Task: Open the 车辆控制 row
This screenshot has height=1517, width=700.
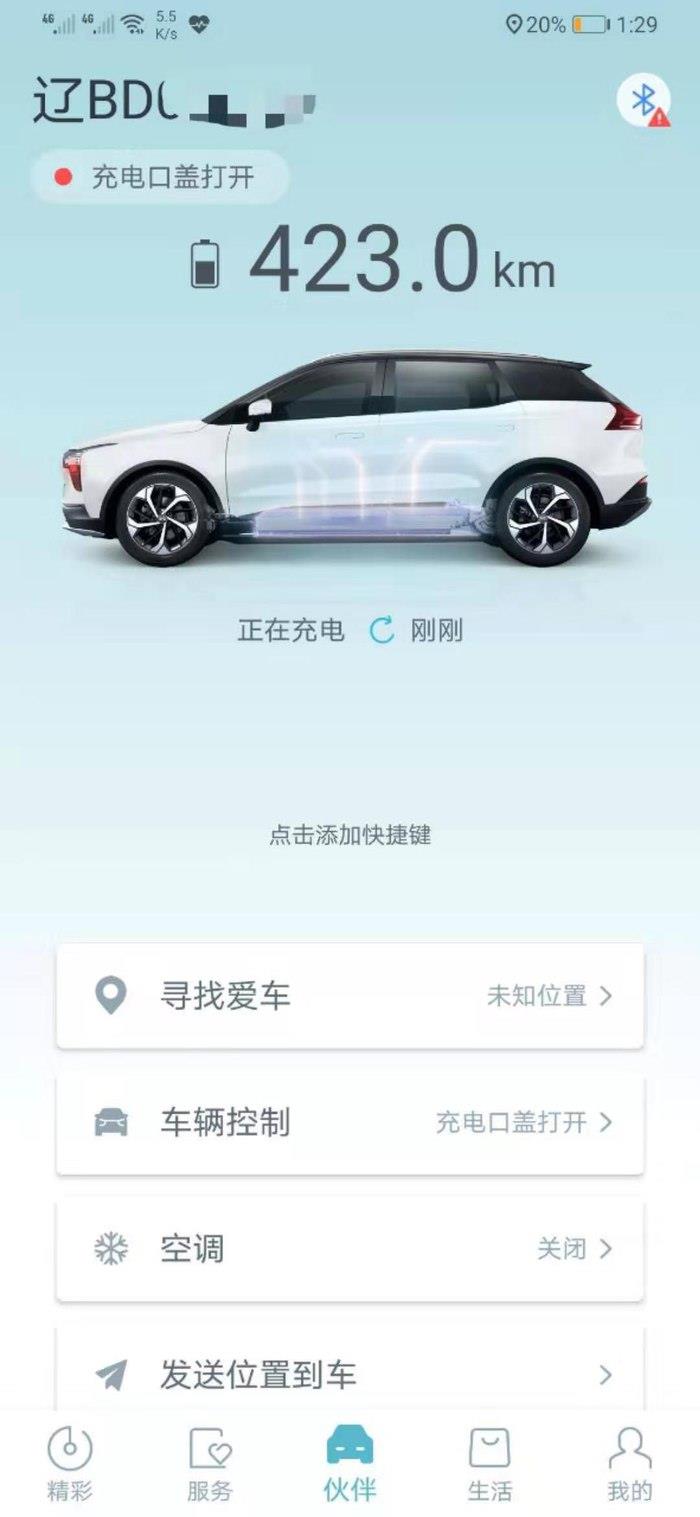Action: (x=350, y=1122)
